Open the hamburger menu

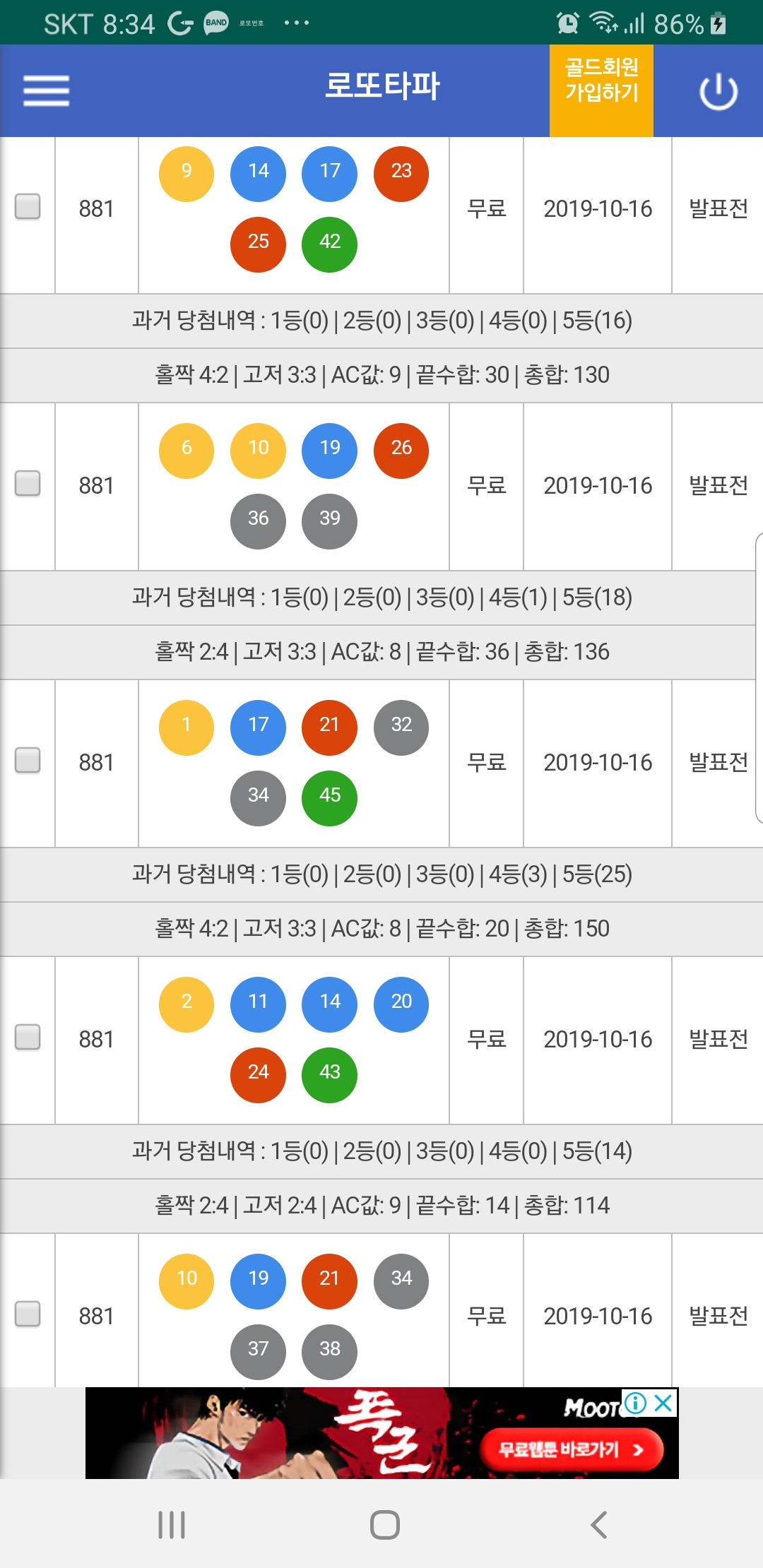46,91
